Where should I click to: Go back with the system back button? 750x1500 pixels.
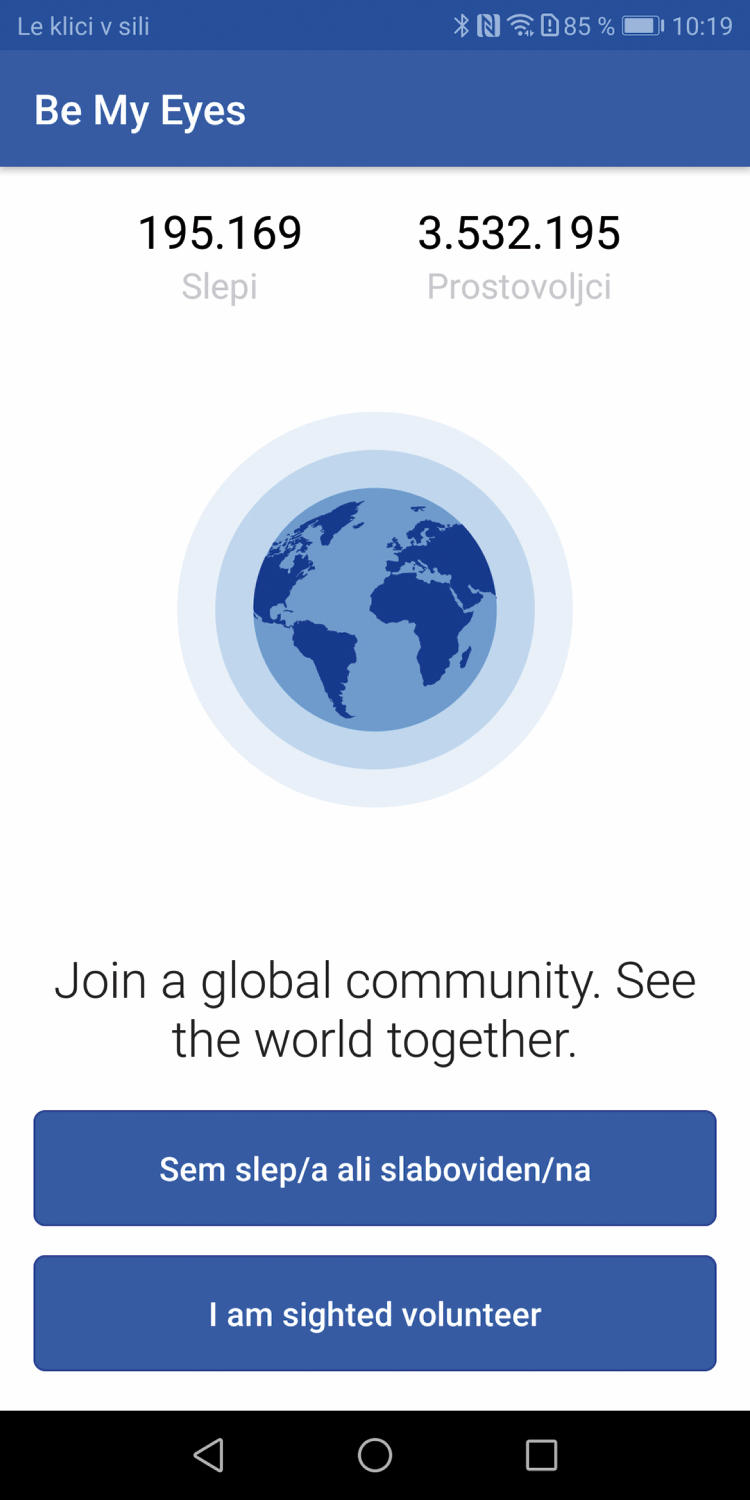(208, 1455)
